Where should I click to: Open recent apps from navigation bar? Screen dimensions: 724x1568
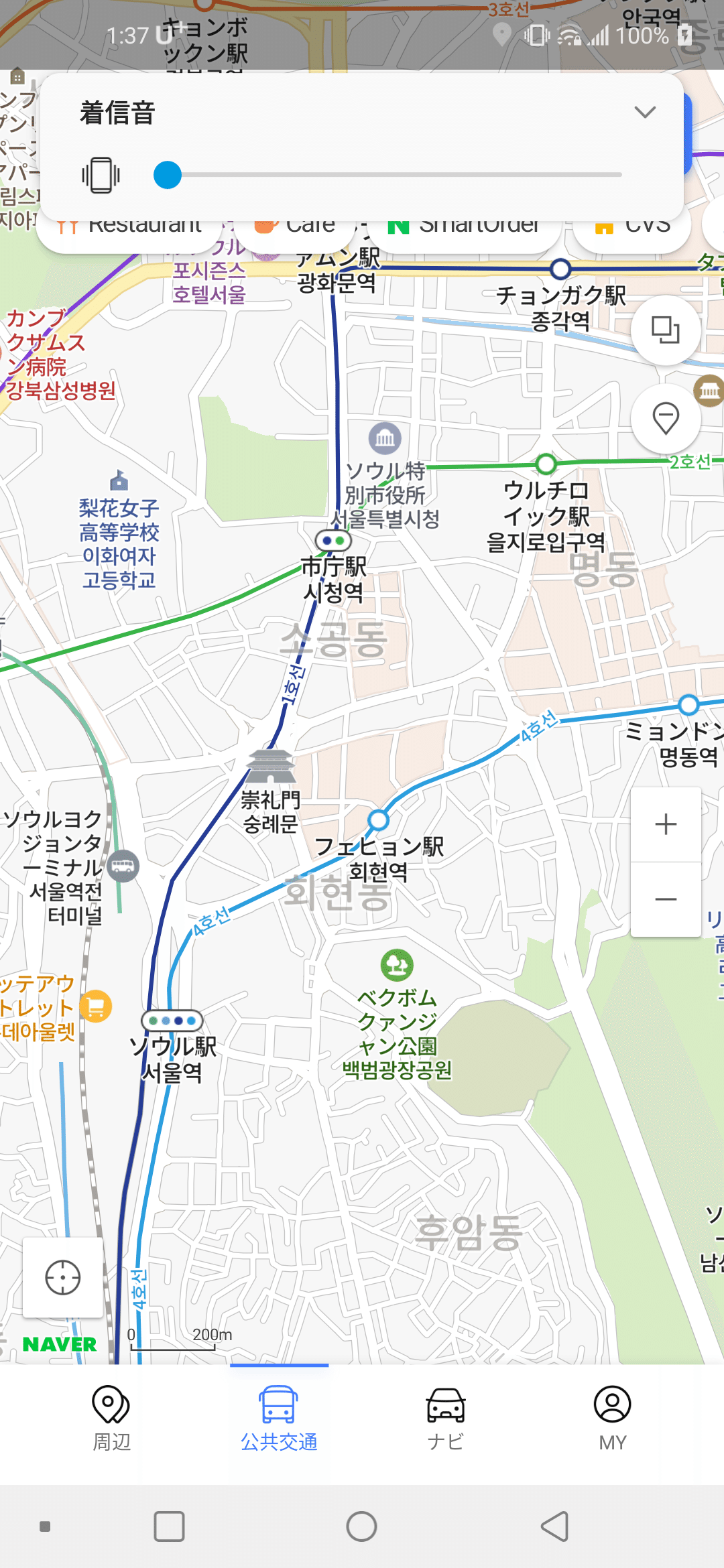tap(169, 1526)
